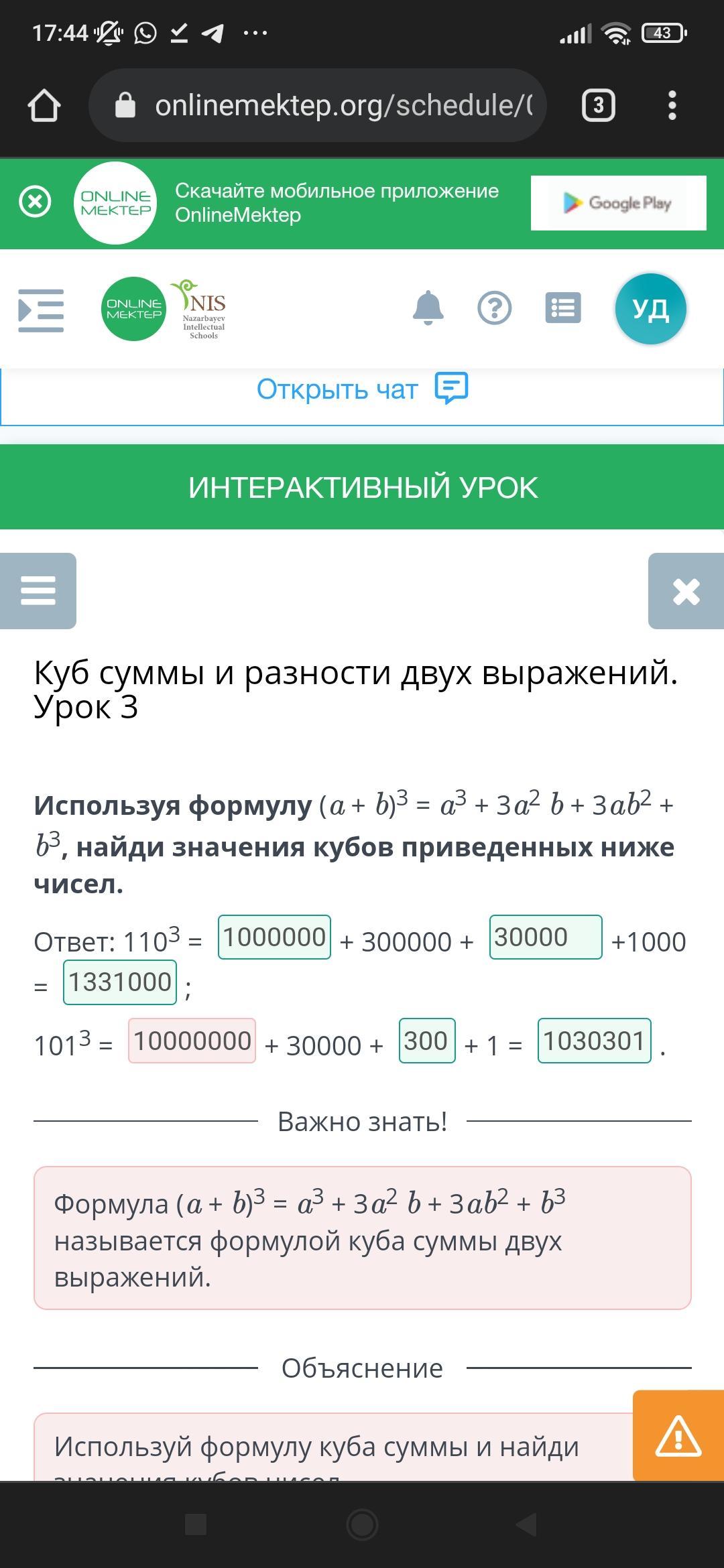Tap the answer field showing 10000000
Screen dimensions: 724x1568
pos(192,1041)
